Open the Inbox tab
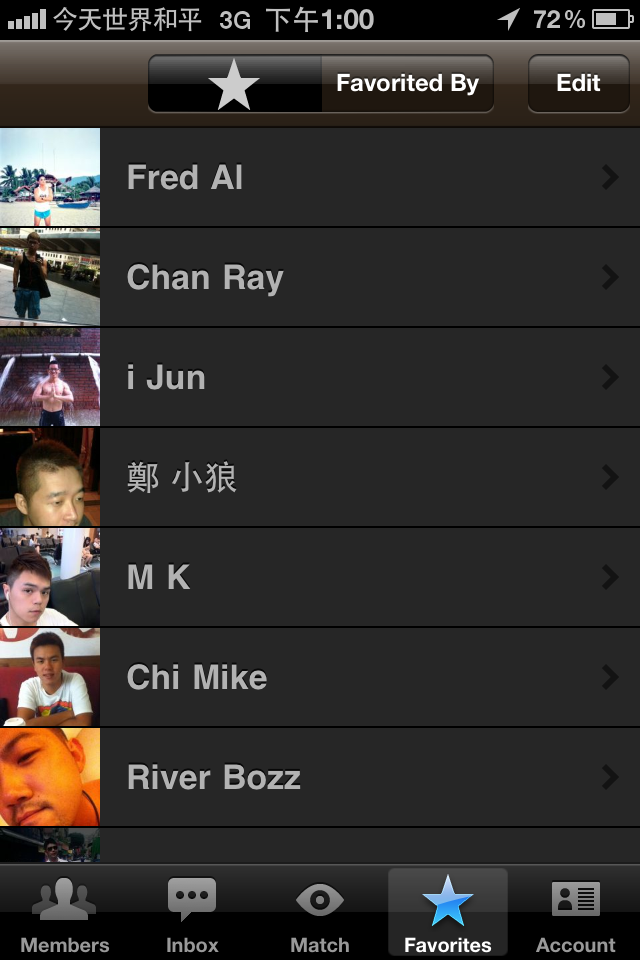 point(192,914)
